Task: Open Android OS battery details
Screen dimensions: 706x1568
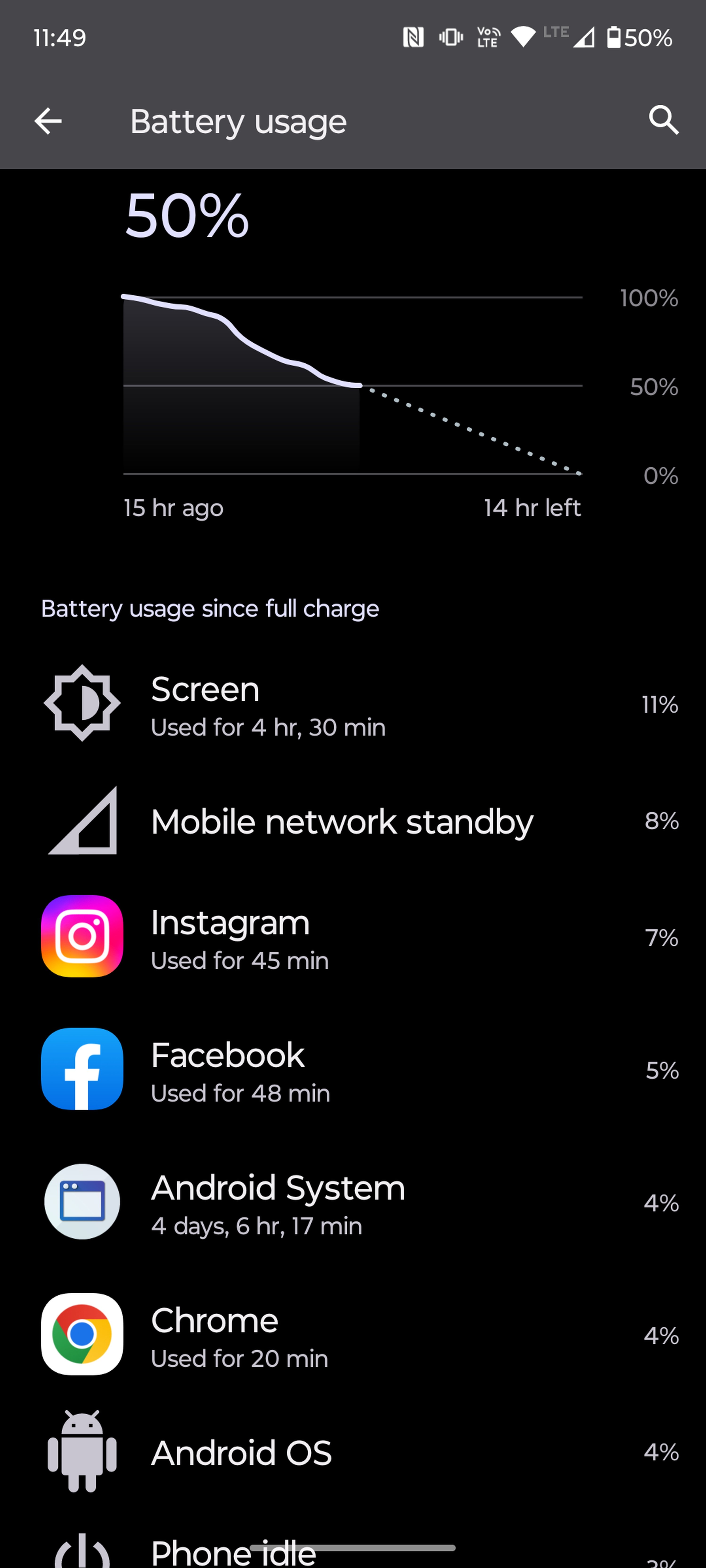Action: (353, 1452)
